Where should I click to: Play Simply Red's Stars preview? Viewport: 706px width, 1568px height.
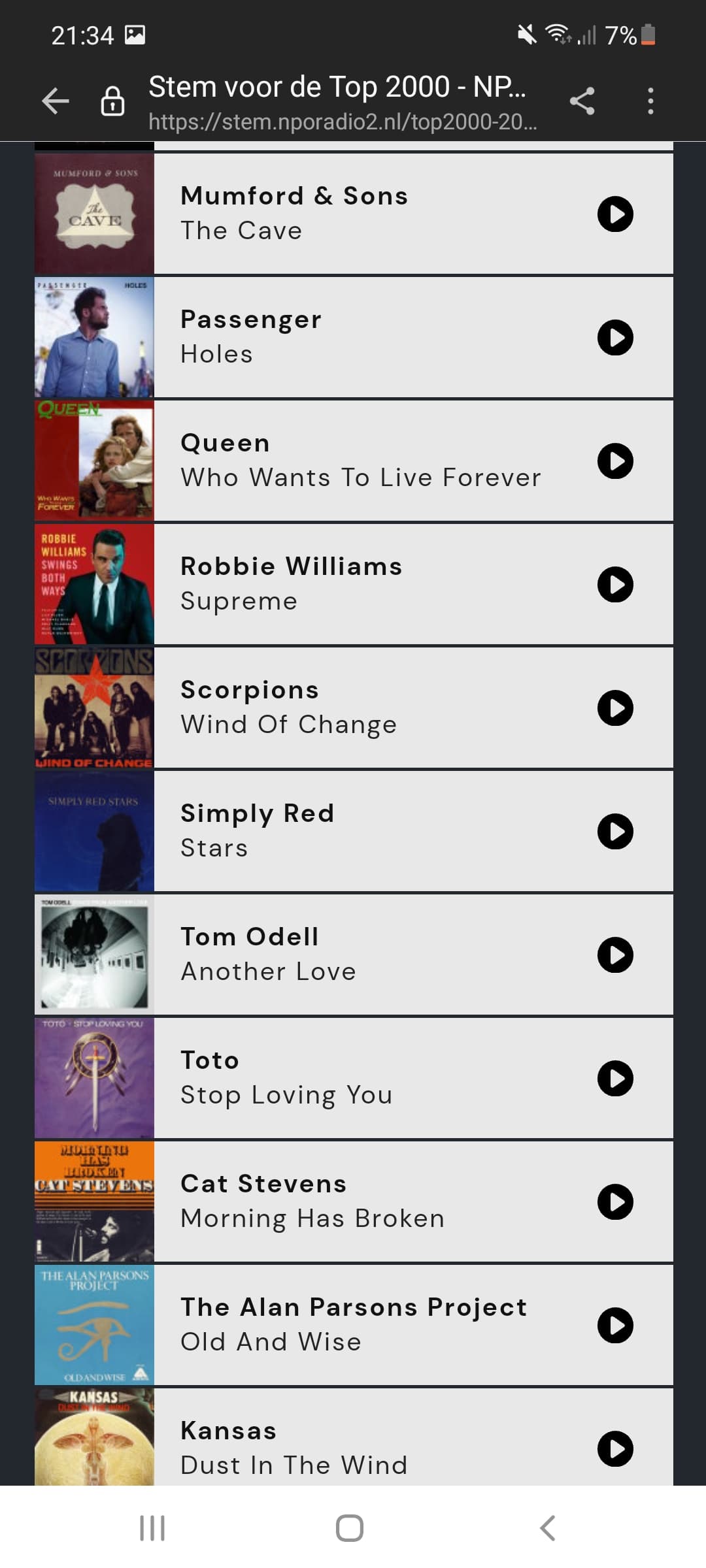[x=615, y=832]
